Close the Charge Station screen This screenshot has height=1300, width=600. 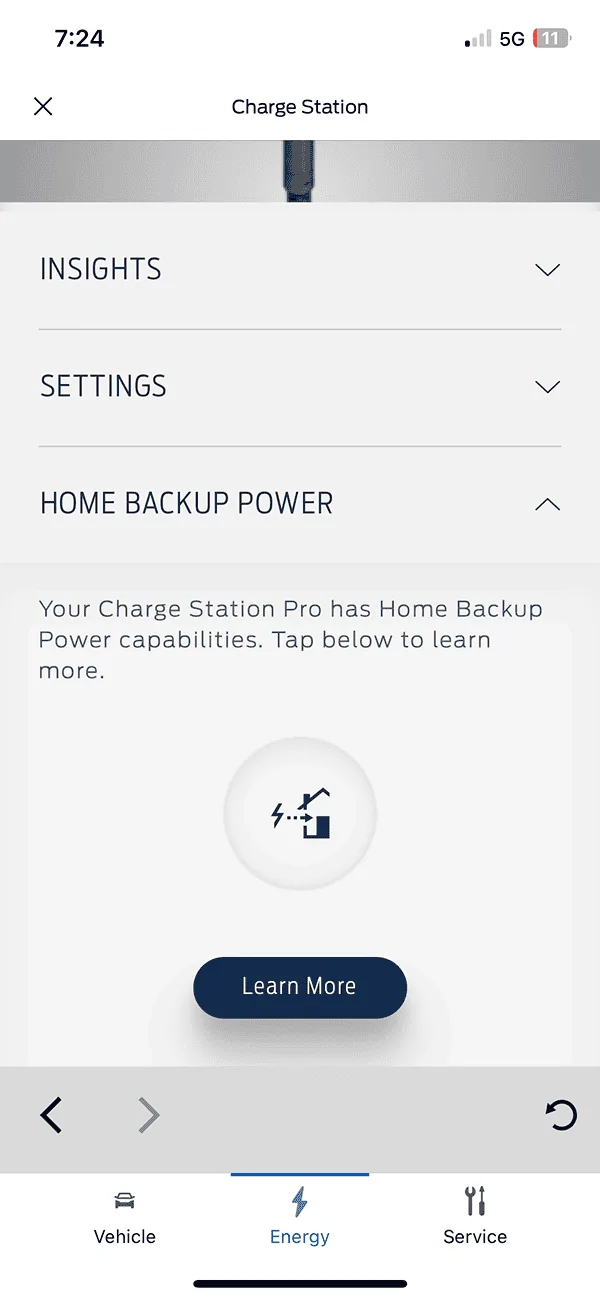coord(43,107)
